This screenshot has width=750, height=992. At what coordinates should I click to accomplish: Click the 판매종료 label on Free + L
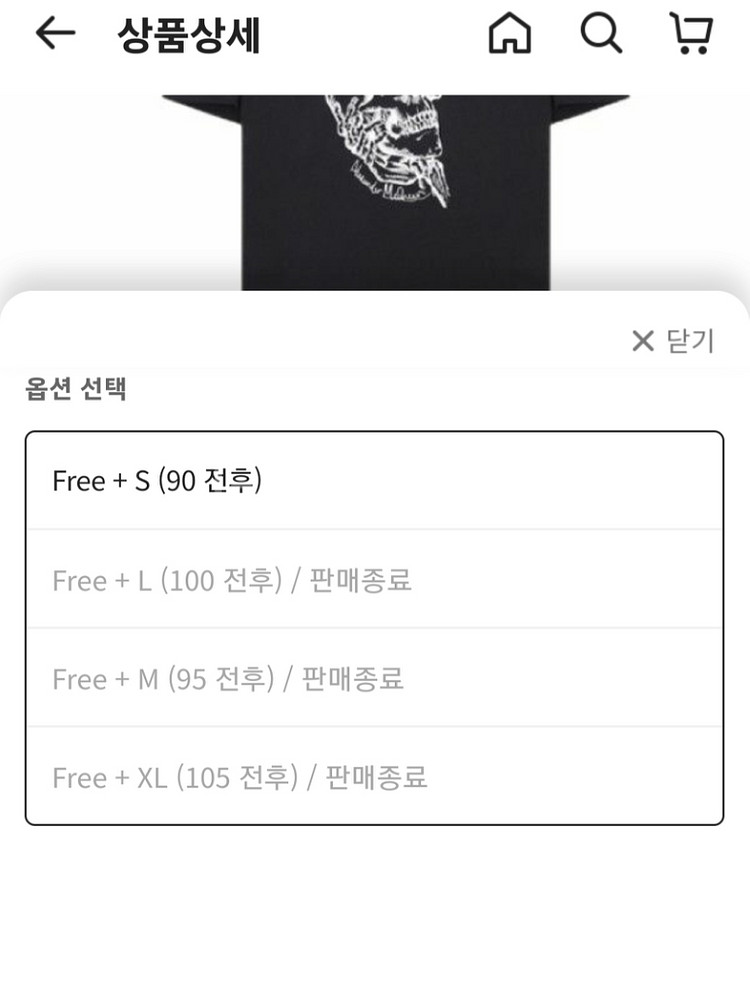pos(361,580)
